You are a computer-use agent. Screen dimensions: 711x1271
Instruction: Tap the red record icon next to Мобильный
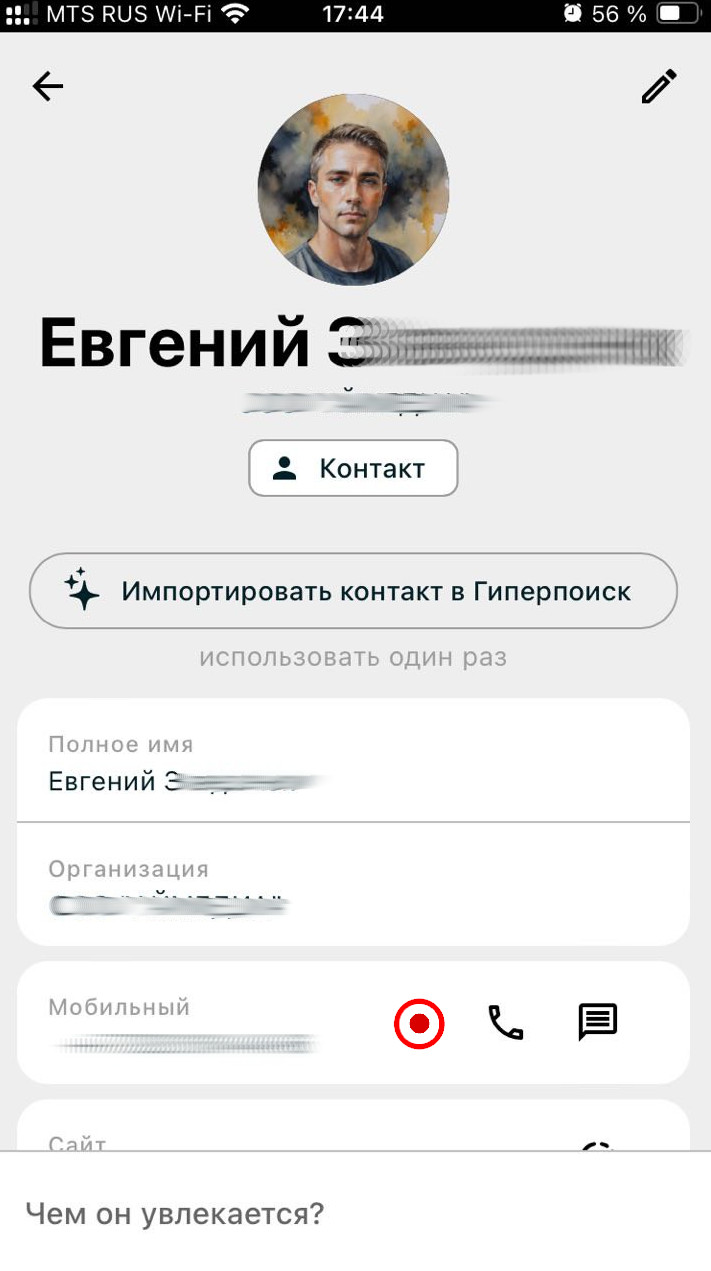[419, 1023]
